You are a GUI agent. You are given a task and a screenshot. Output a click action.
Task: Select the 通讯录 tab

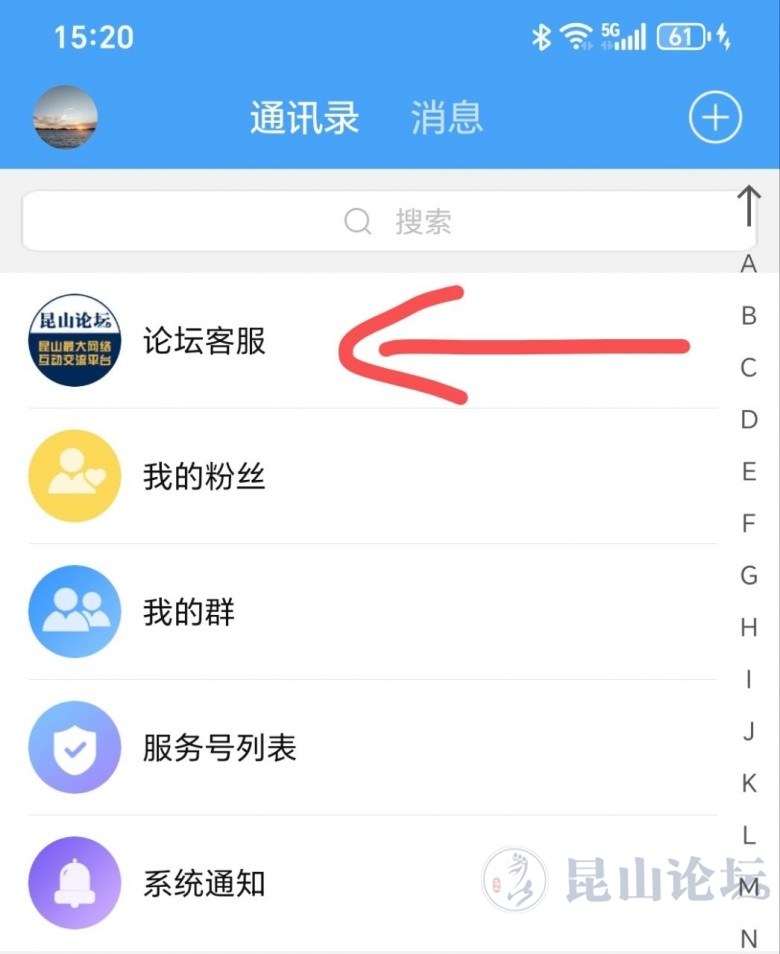pos(304,118)
